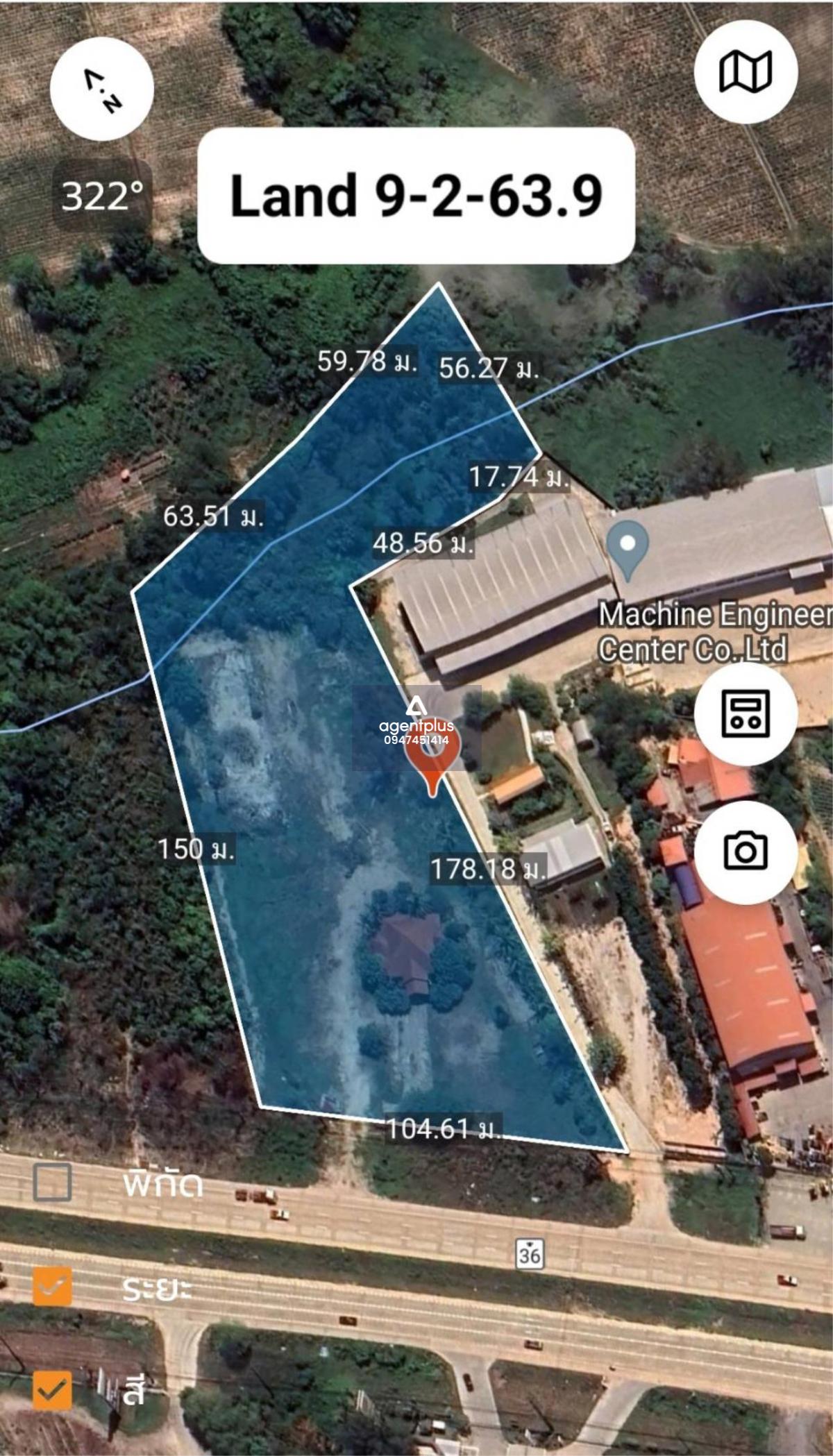Tap the save icon above the camera

point(746,713)
